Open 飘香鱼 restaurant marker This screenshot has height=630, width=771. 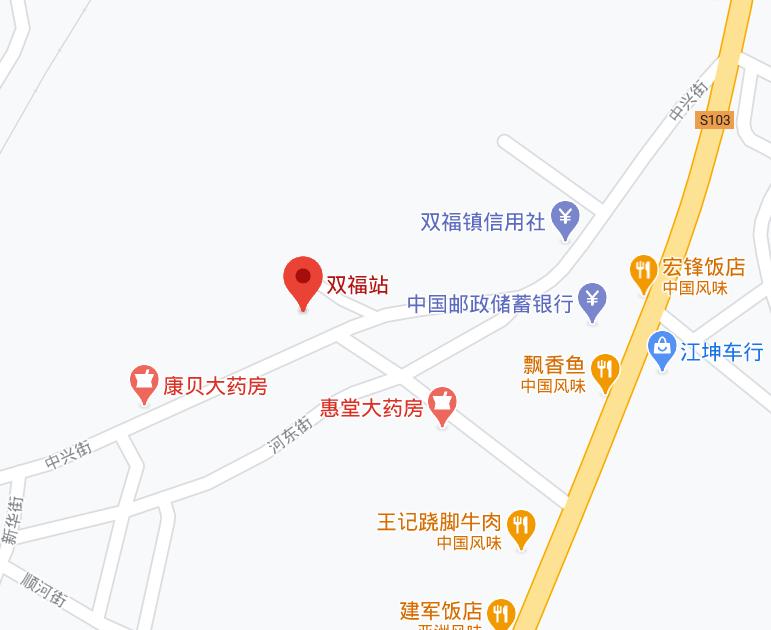[x=604, y=371]
